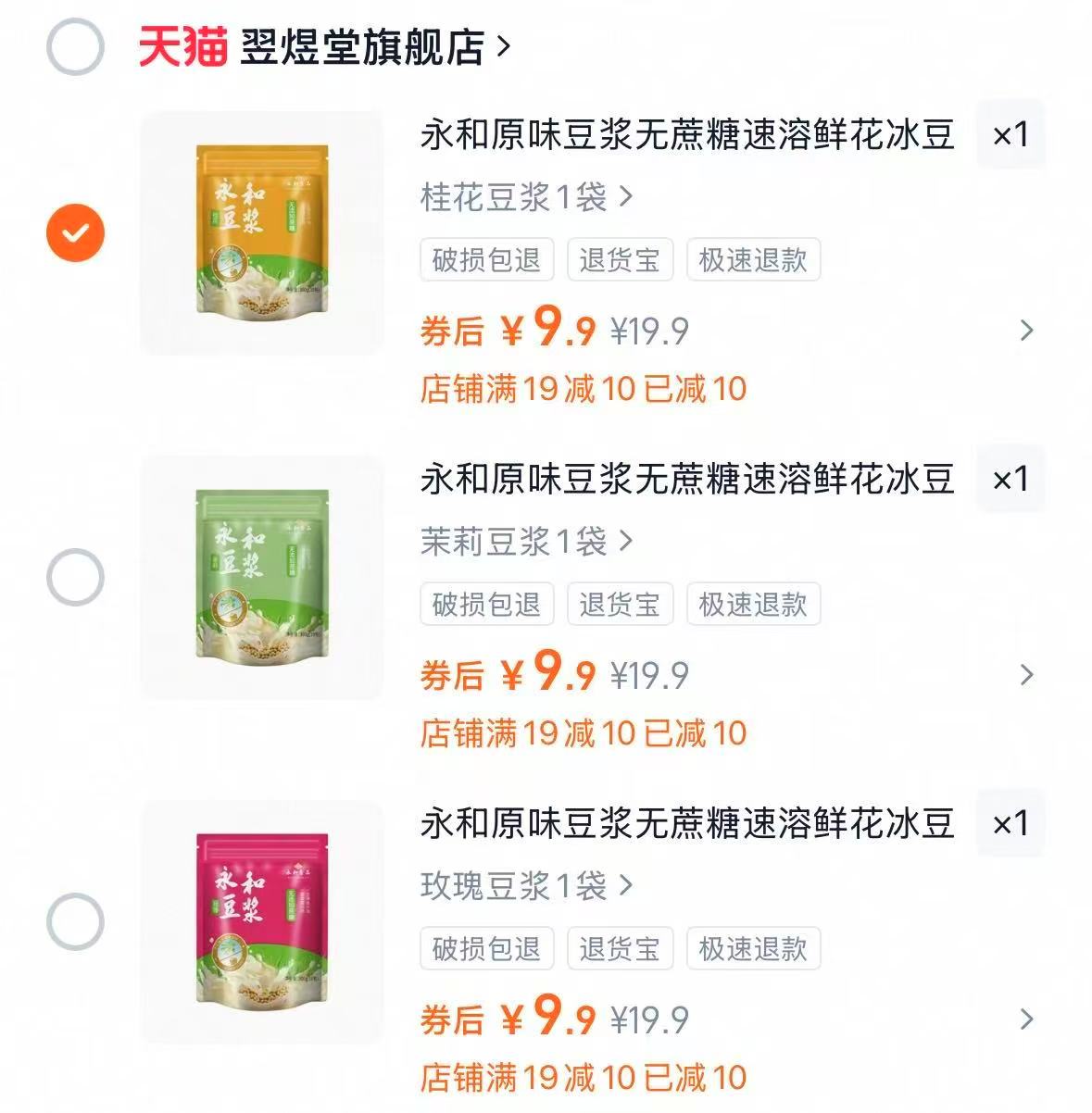Viewport: 1092px width, 1113px height.
Task: Click the ×1 quantity label
Action: point(1010,135)
